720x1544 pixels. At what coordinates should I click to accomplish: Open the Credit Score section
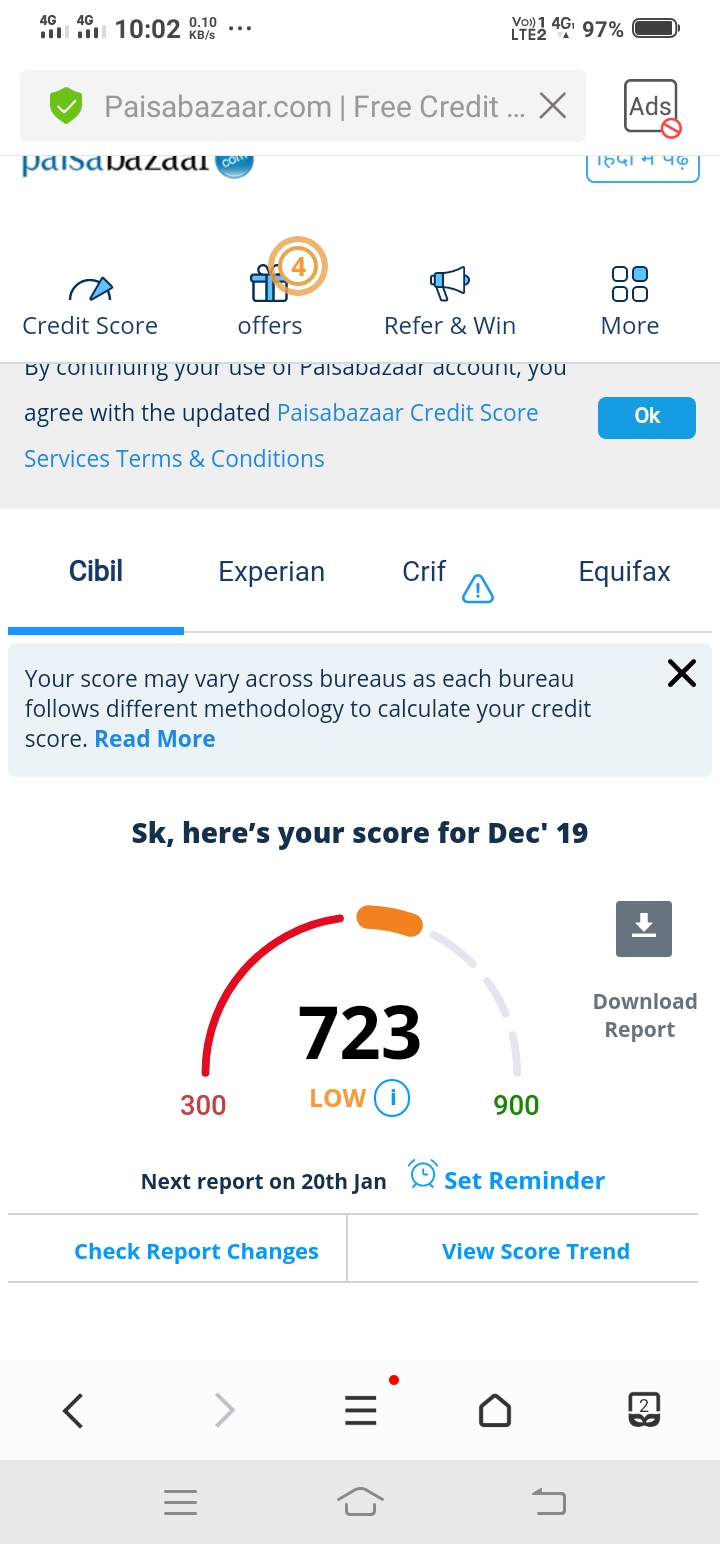tap(90, 302)
